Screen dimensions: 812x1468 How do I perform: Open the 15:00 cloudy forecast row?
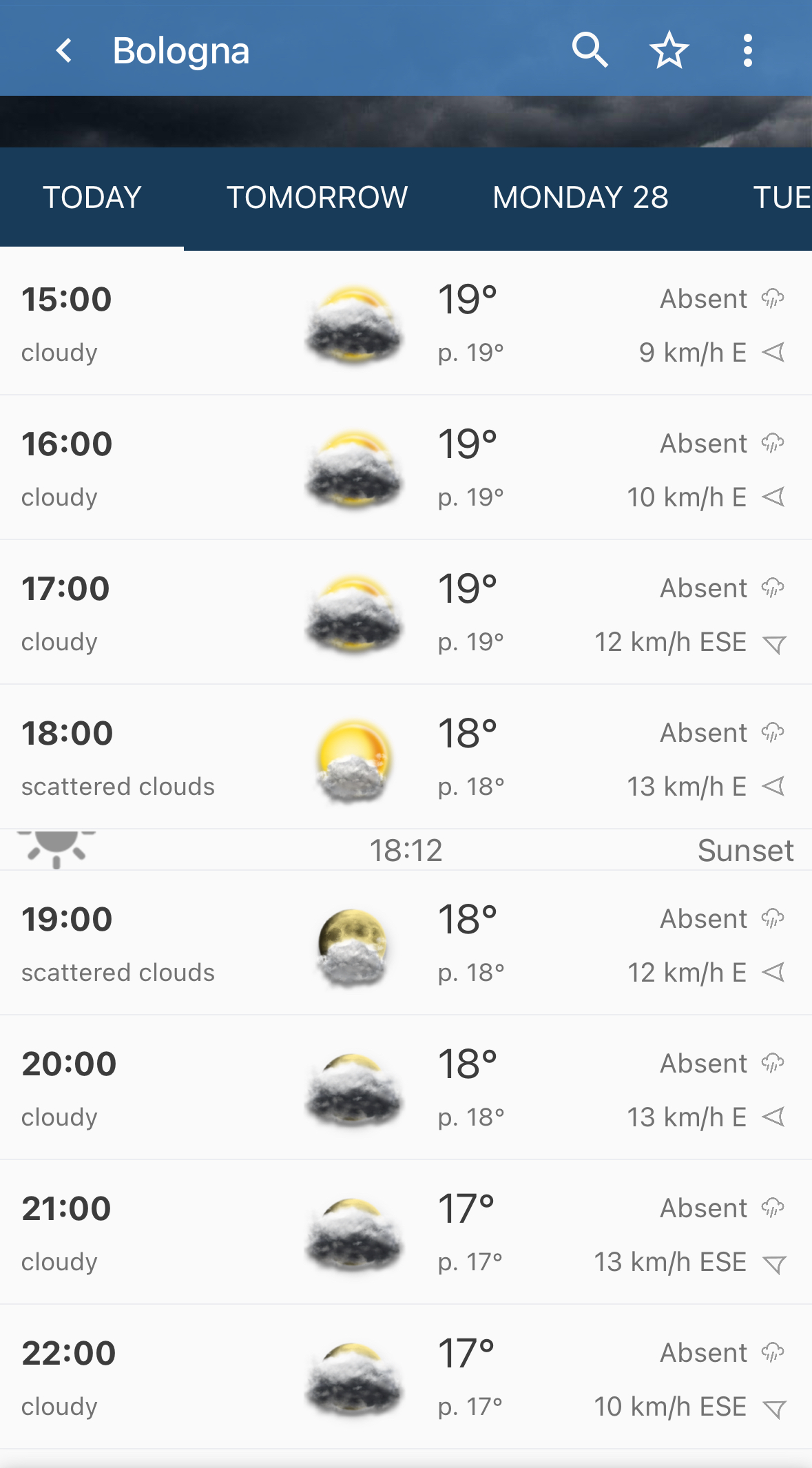[x=406, y=324]
